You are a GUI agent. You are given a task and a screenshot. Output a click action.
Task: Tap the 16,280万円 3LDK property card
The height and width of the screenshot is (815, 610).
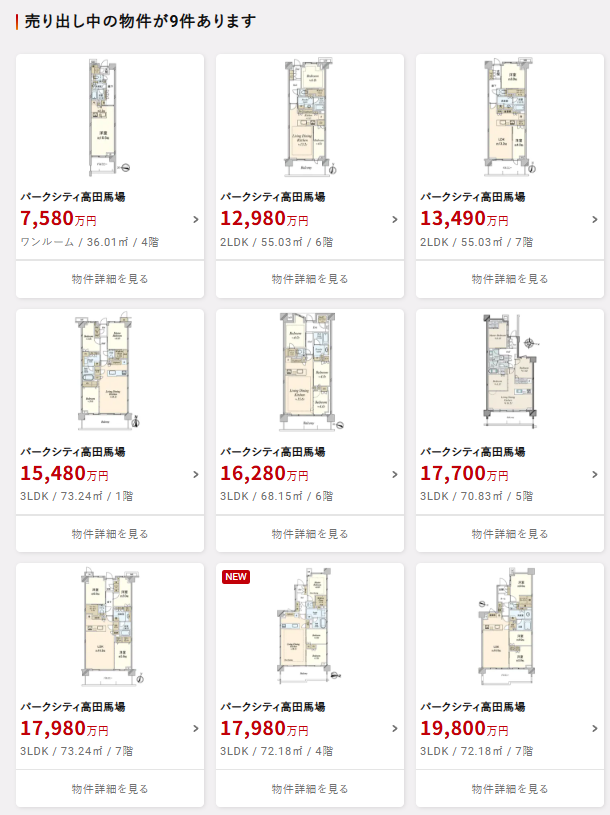coord(310,473)
